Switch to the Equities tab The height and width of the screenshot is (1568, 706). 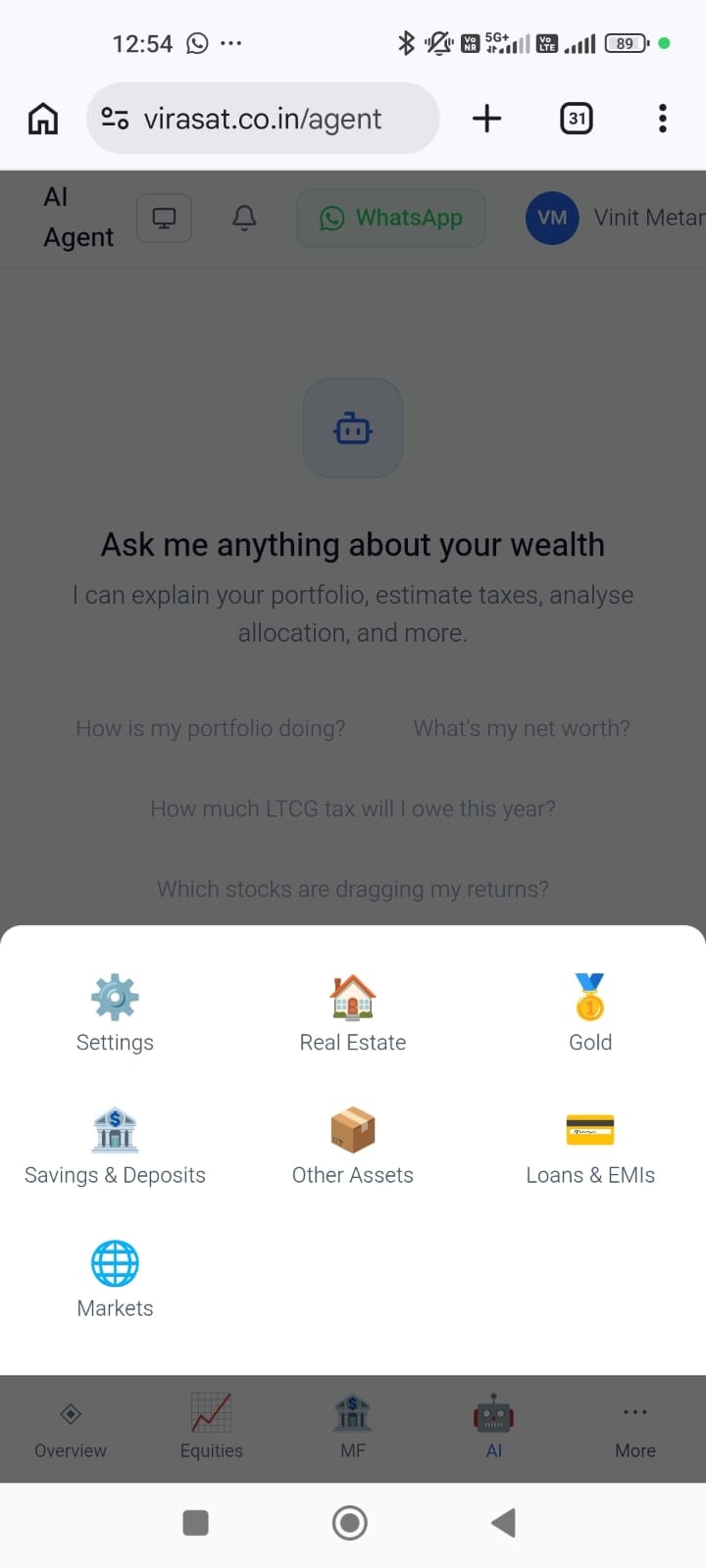tap(212, 1428)
